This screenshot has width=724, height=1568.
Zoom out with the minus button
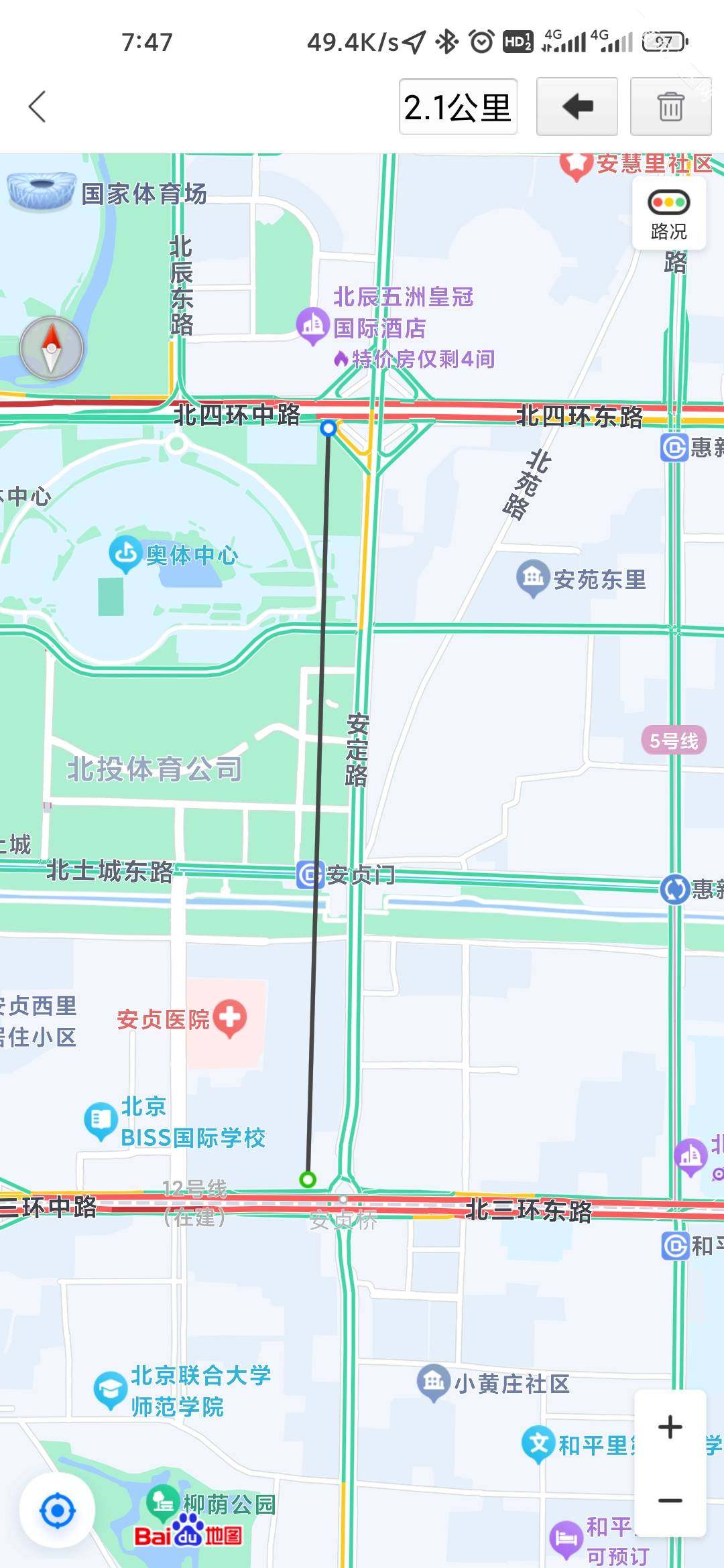coord(670,1500)
